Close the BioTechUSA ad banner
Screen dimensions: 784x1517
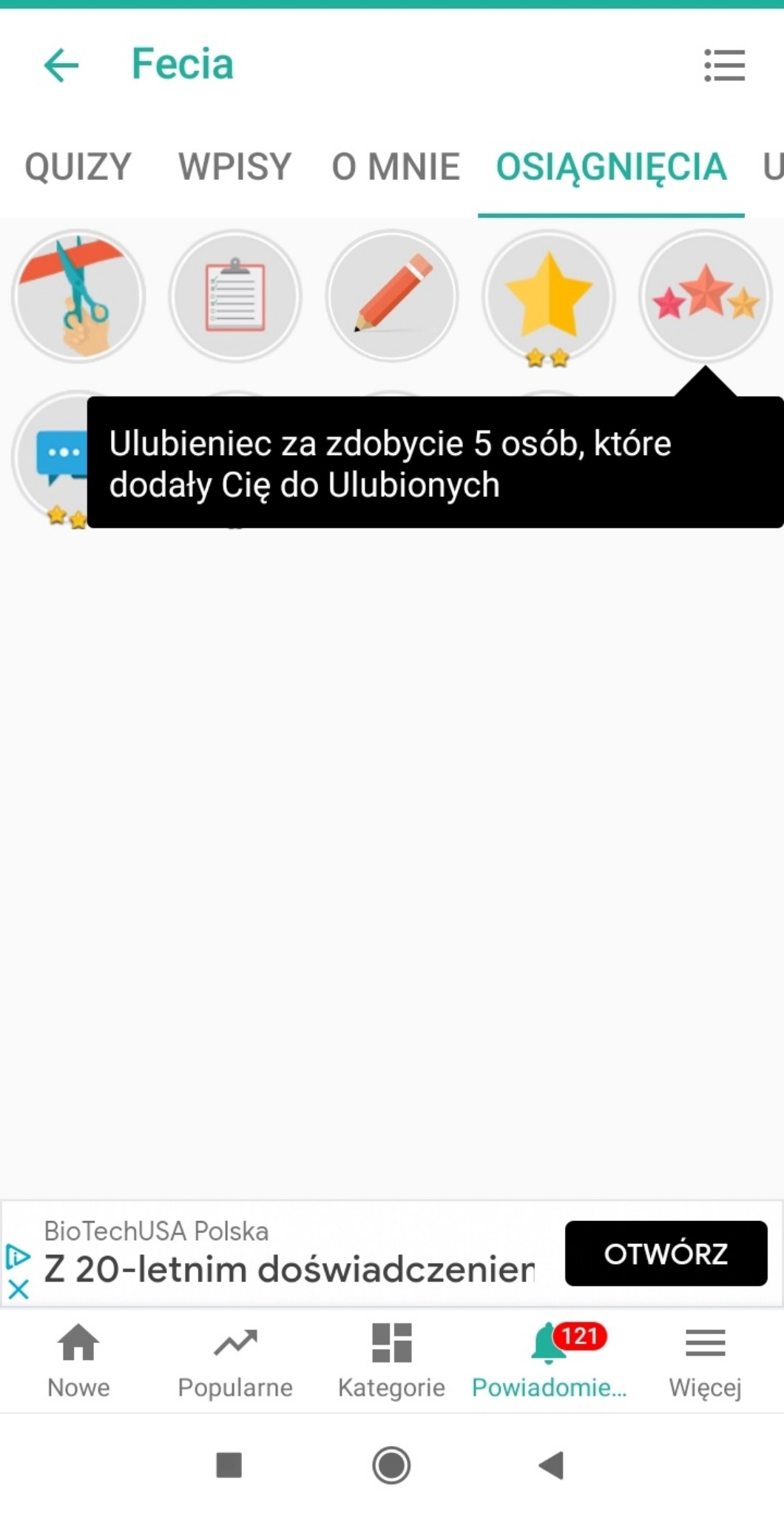18,1290
